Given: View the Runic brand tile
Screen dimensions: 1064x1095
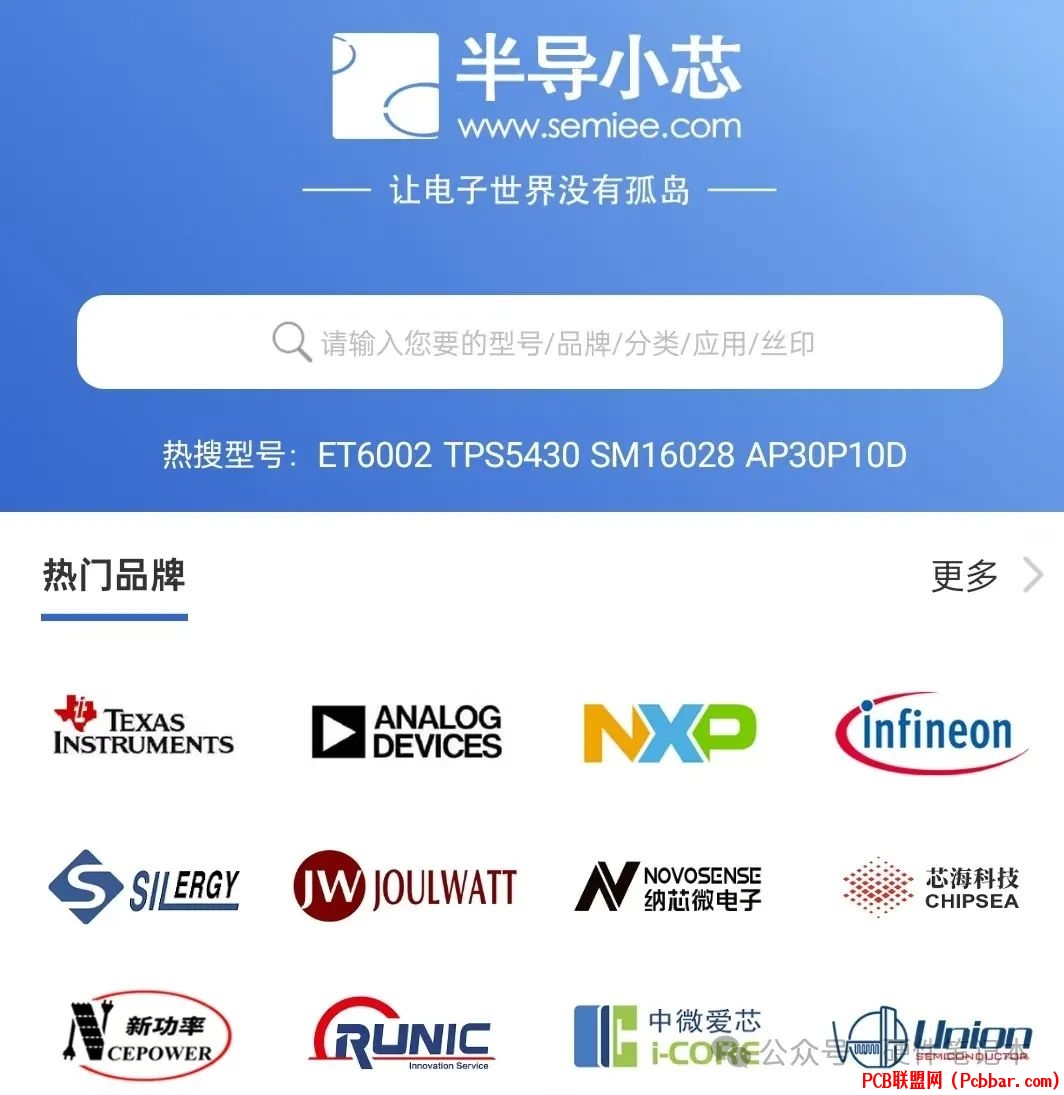Looking at the screenshot, I should 402,1035.
